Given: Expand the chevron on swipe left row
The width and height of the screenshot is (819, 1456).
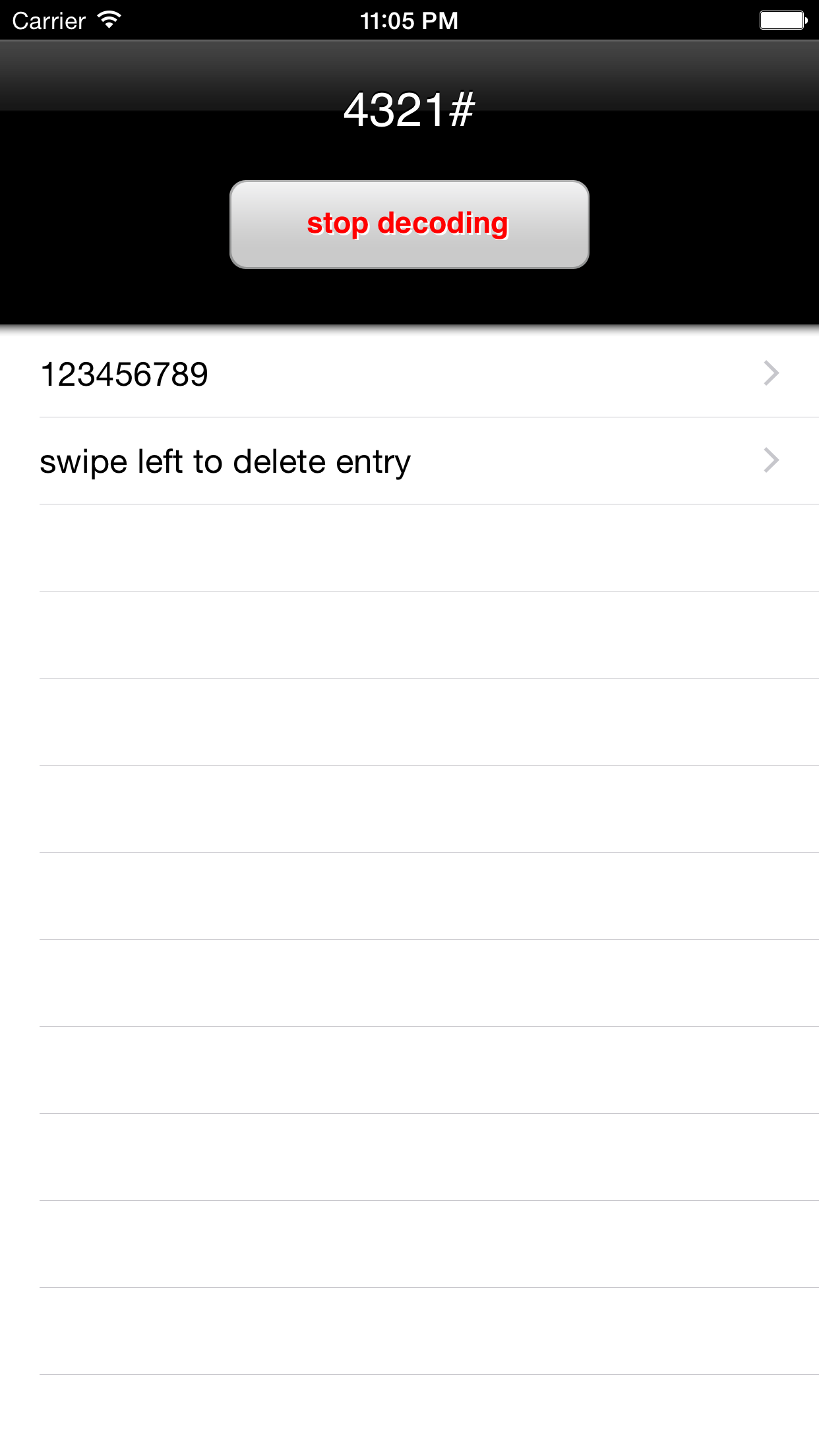Looking at the screenshot, I should pos(771,460).
